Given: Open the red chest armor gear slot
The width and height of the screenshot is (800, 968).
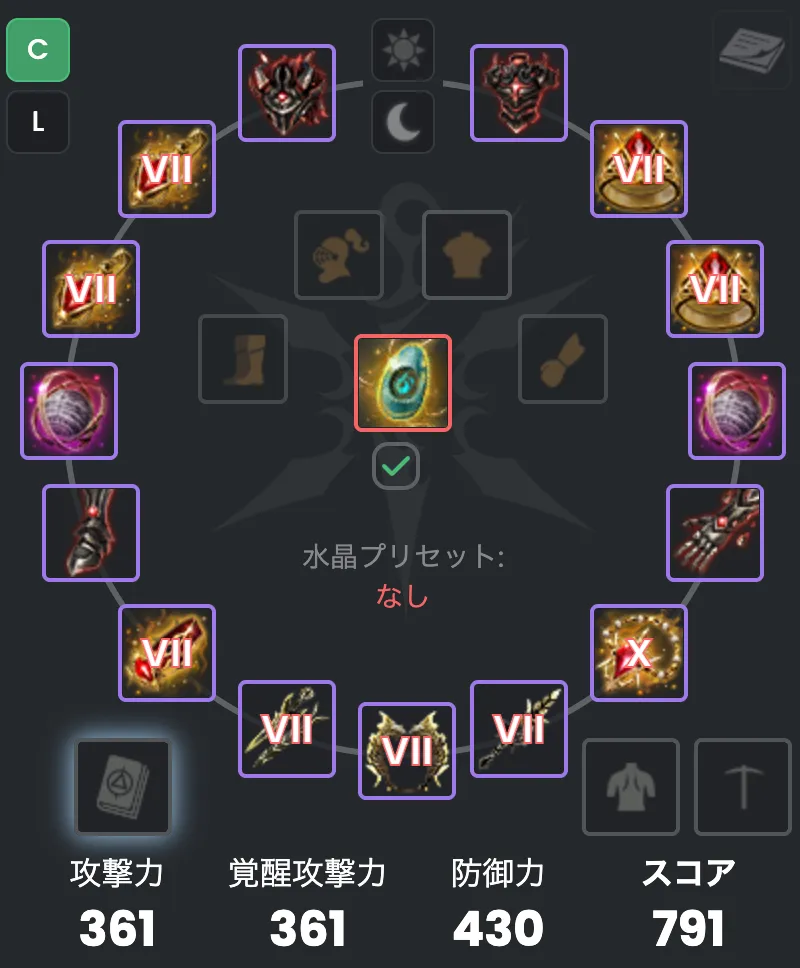Looking at the screenshot, I should [518, 92].
